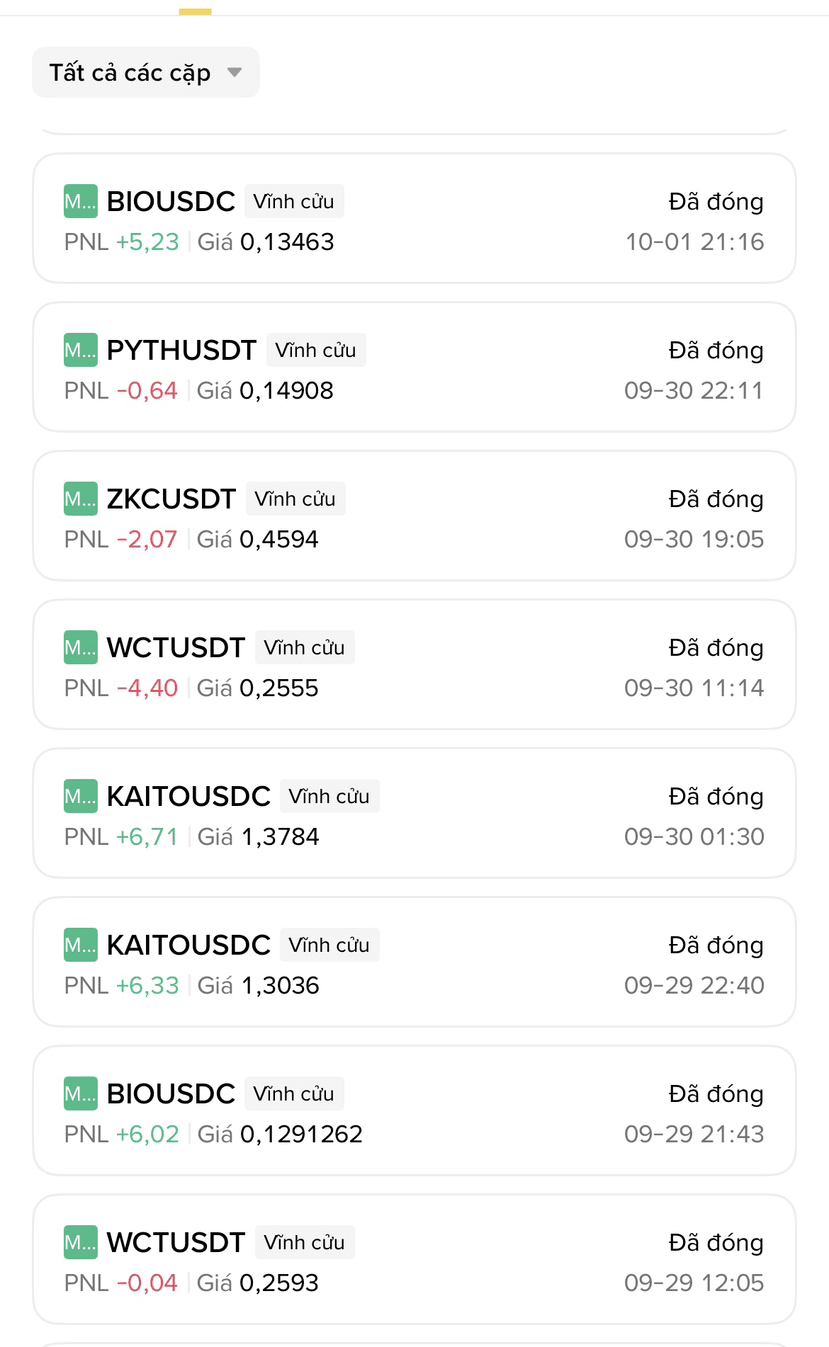Open the Tất cả các cặp dropdown
This screenshot has width=829, height=1347.
pos(146,73)
